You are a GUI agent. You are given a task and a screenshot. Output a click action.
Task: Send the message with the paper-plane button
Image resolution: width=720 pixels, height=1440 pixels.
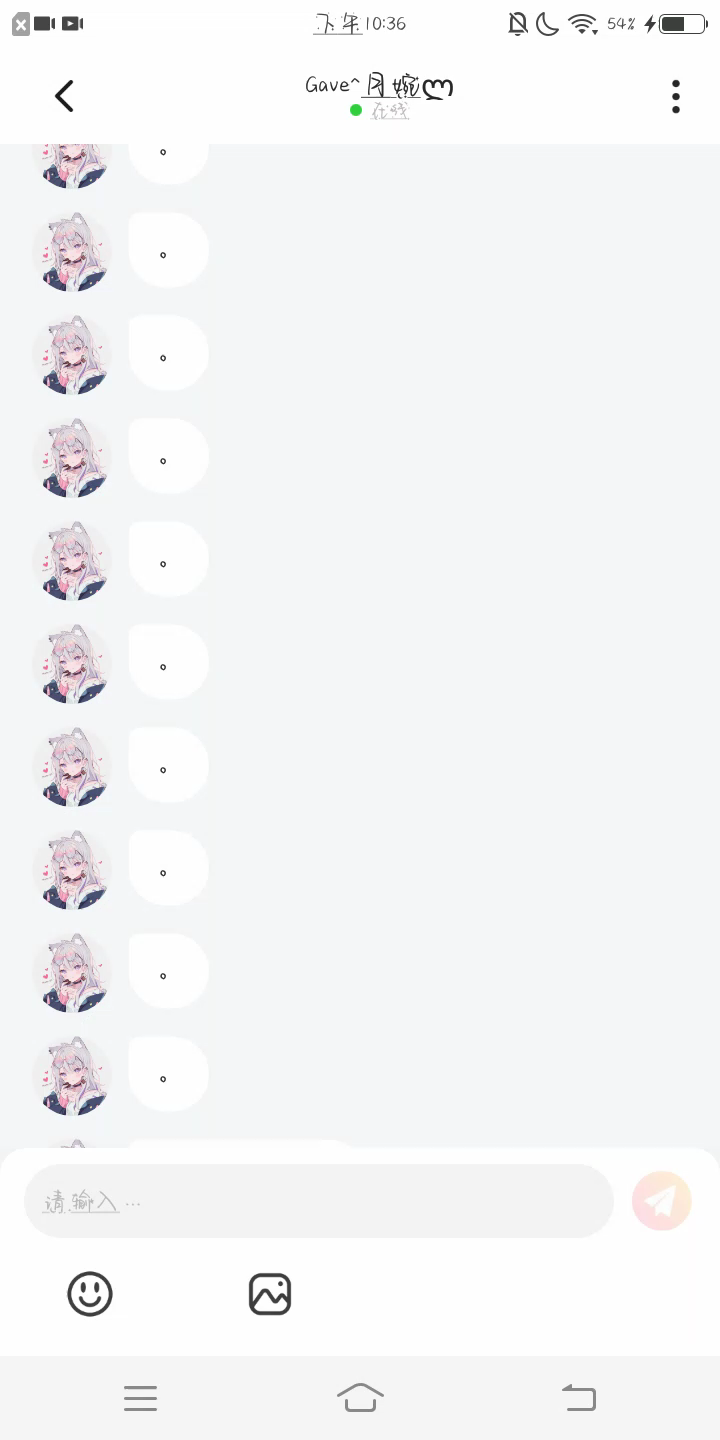(661, 1200)
